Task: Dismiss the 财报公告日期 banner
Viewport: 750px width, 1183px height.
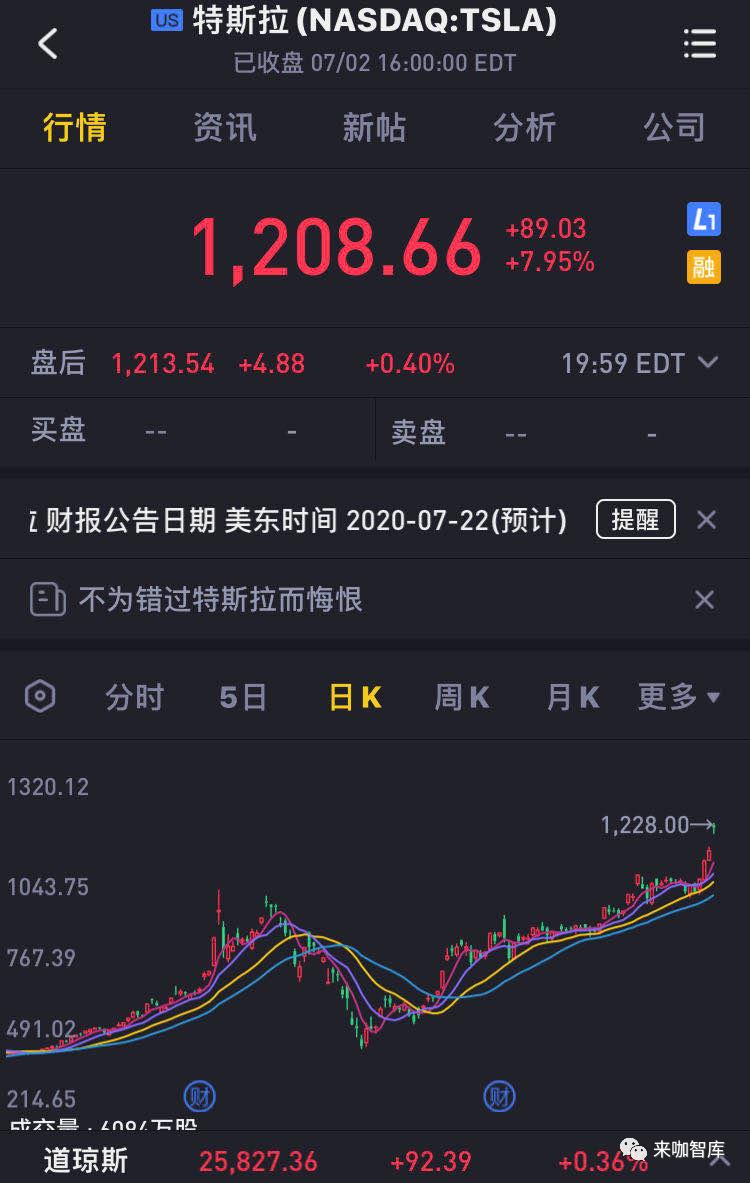Action: pos(706,520)
